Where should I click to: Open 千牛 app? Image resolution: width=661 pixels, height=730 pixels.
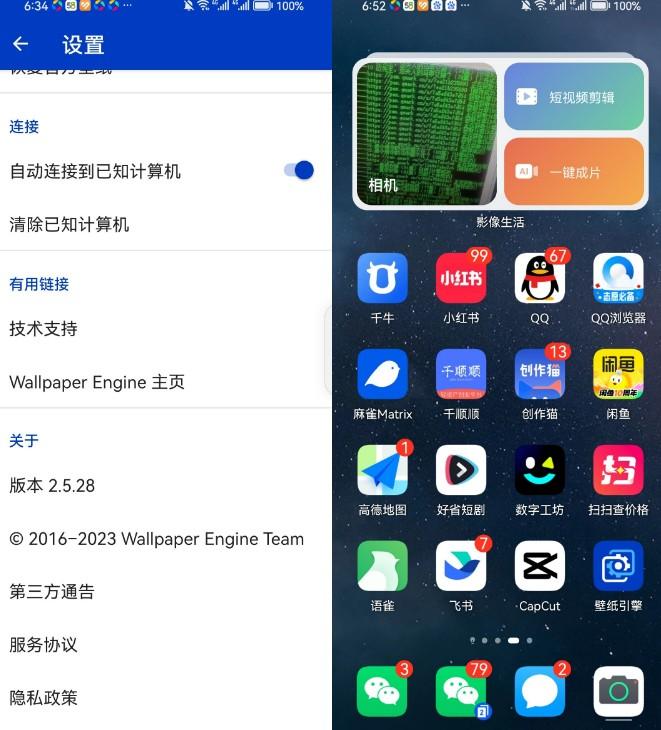(x=382, y=279)
